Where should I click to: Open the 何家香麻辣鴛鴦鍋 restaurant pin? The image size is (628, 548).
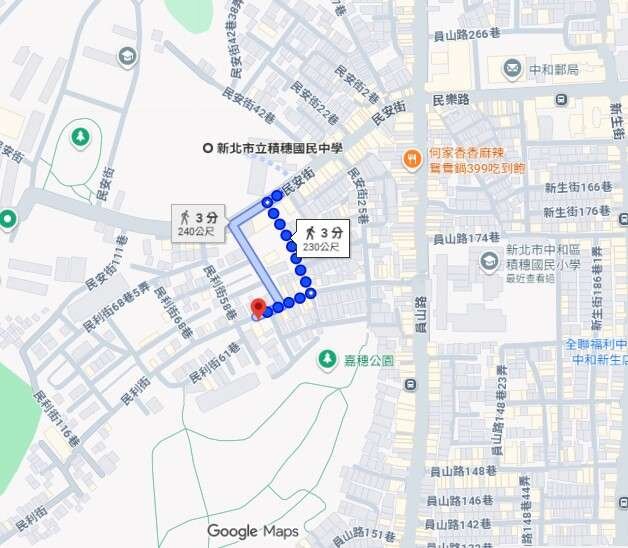point(410,158)
